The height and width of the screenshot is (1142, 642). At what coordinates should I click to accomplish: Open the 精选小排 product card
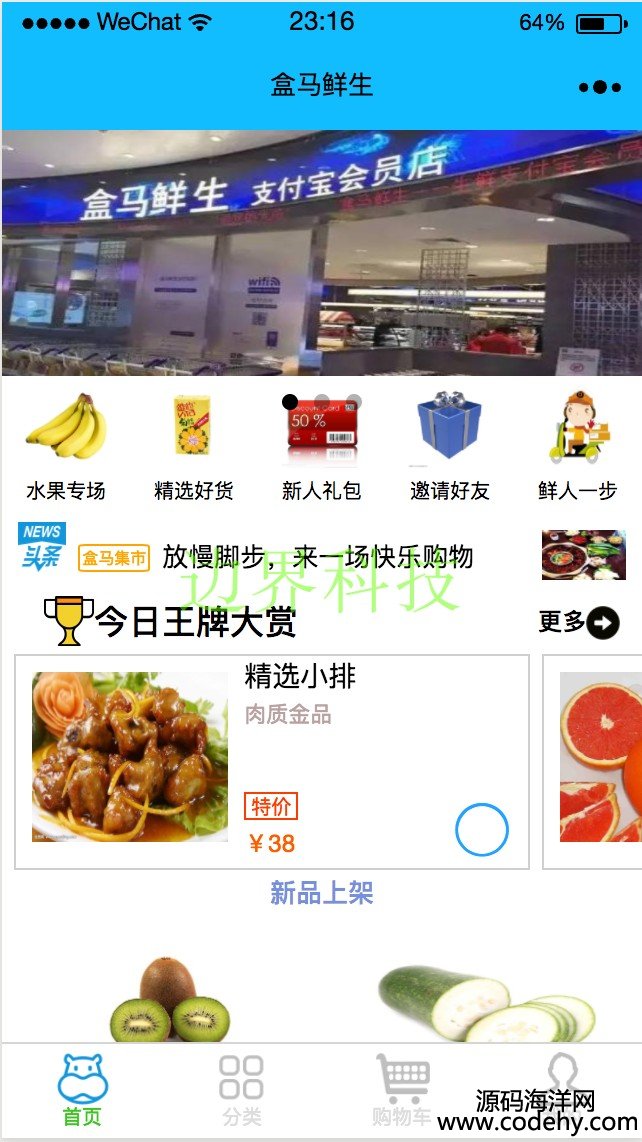pyautogui.click(x=272, y=762)
